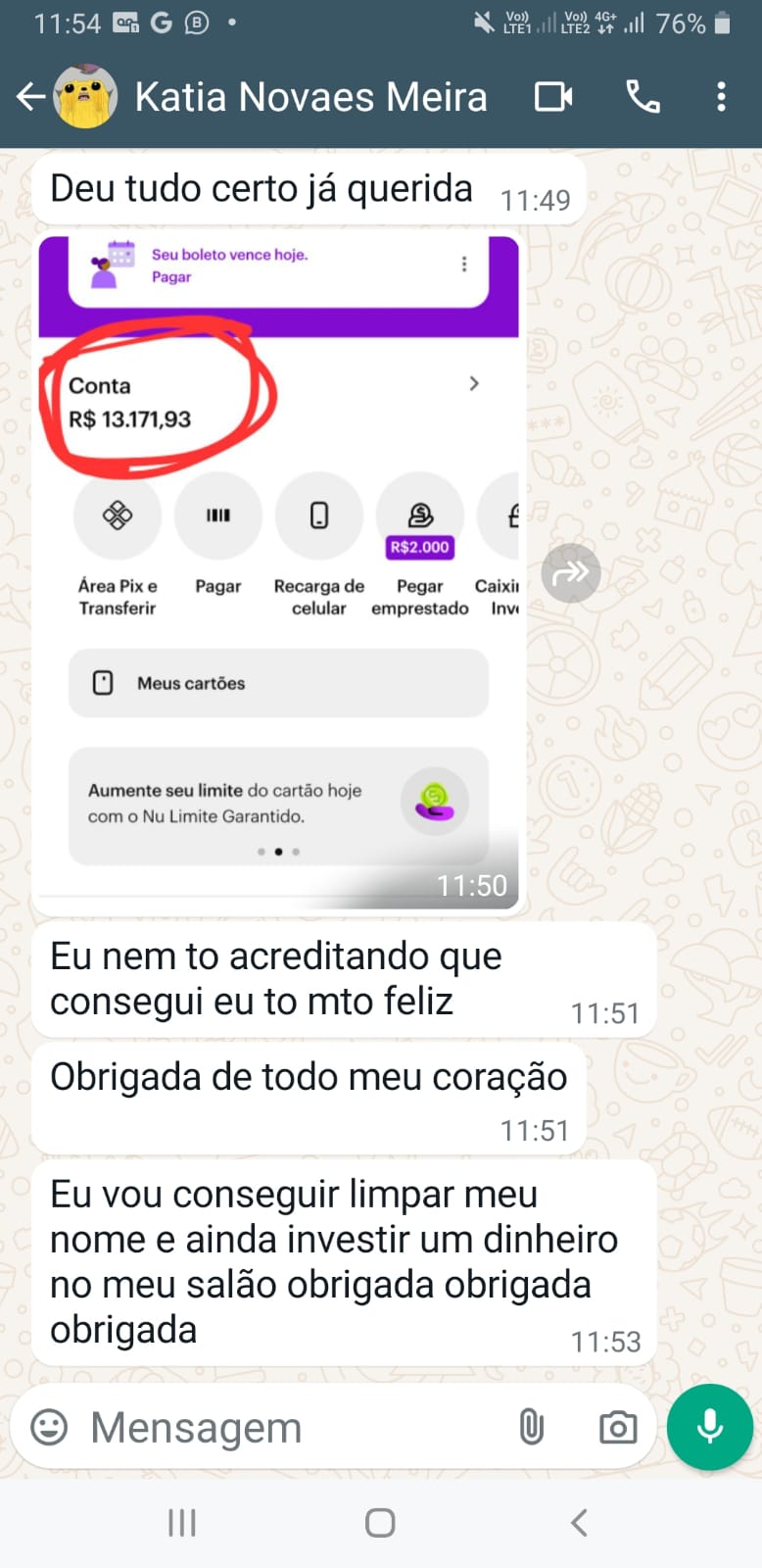Attach a file using the paperclip icon

click(x=532, y=1428)
